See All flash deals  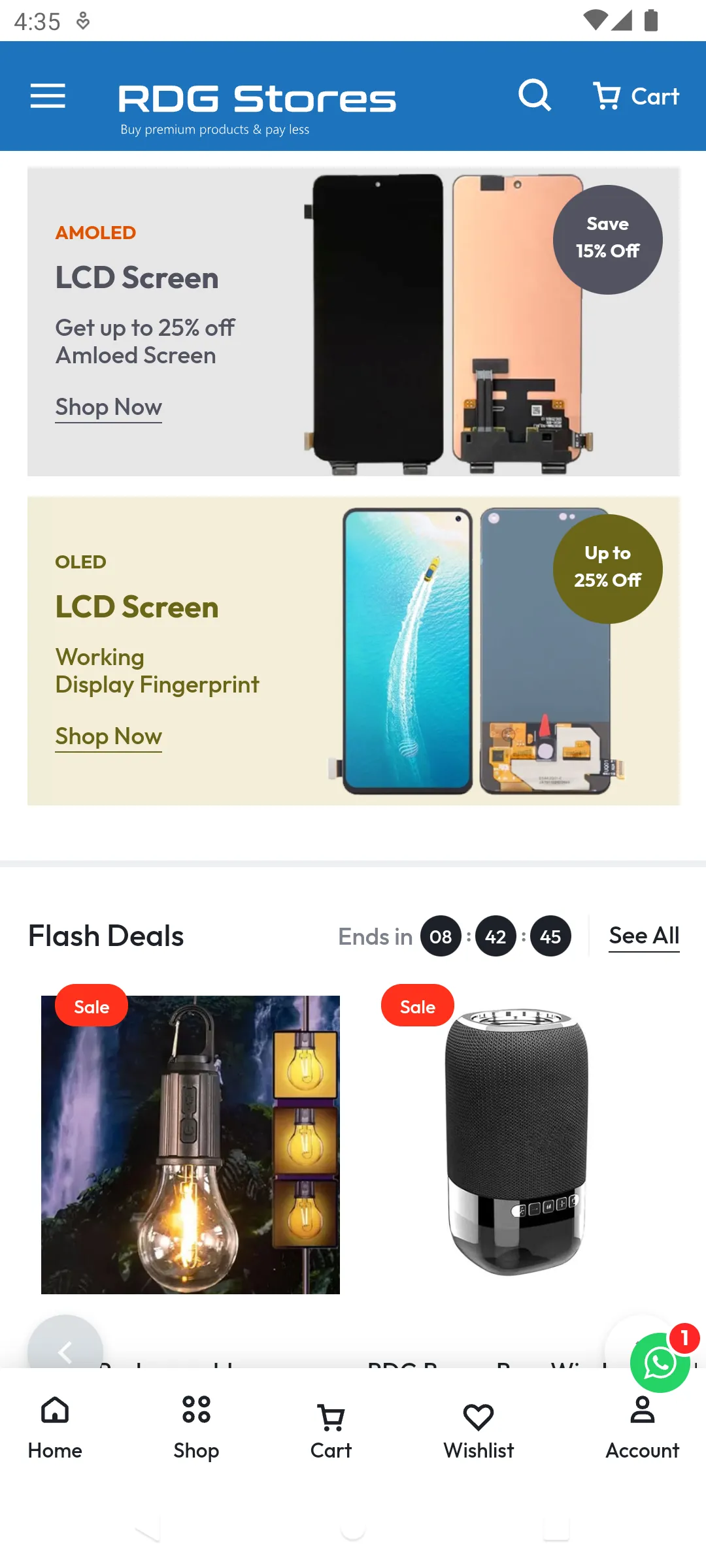coord(644,936)
